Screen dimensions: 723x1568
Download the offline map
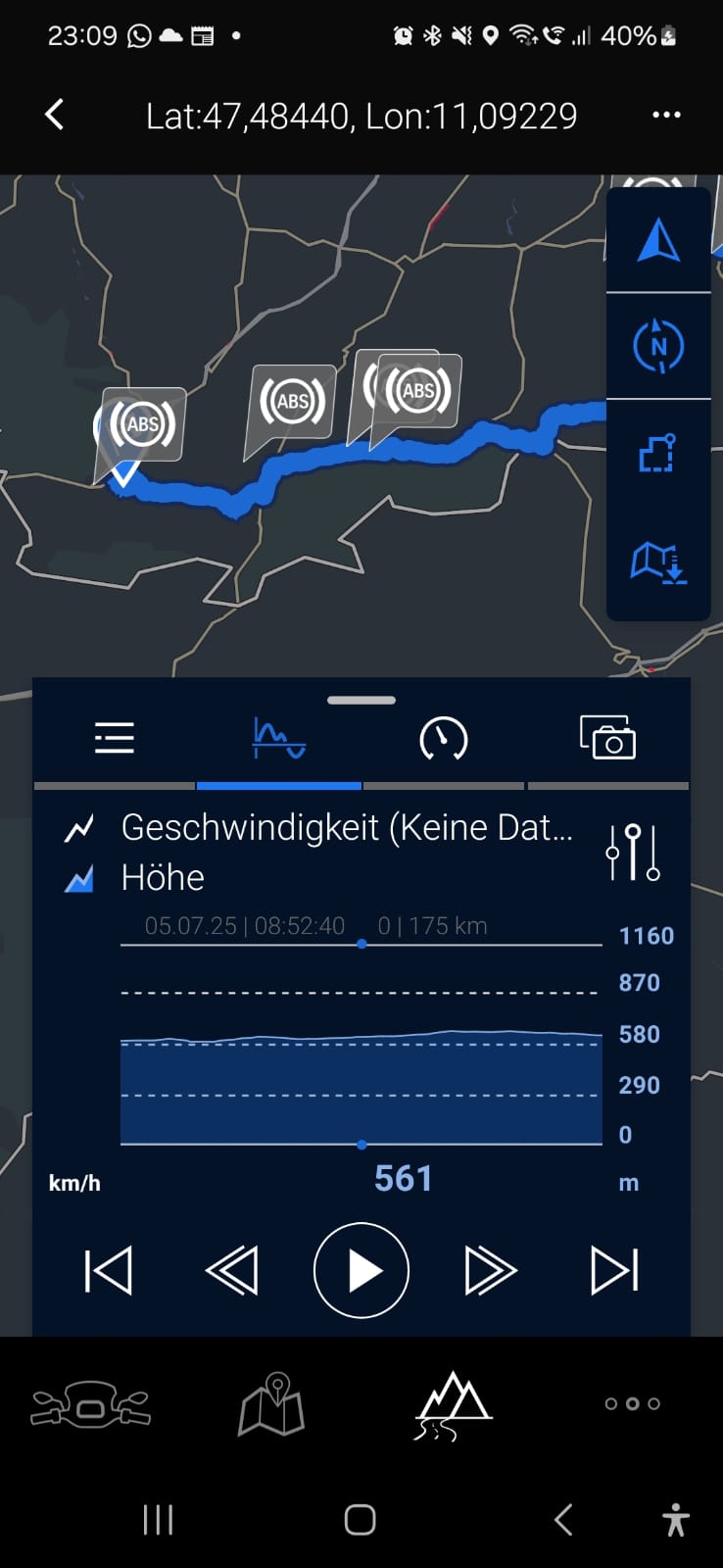click(x=658, y=563)
